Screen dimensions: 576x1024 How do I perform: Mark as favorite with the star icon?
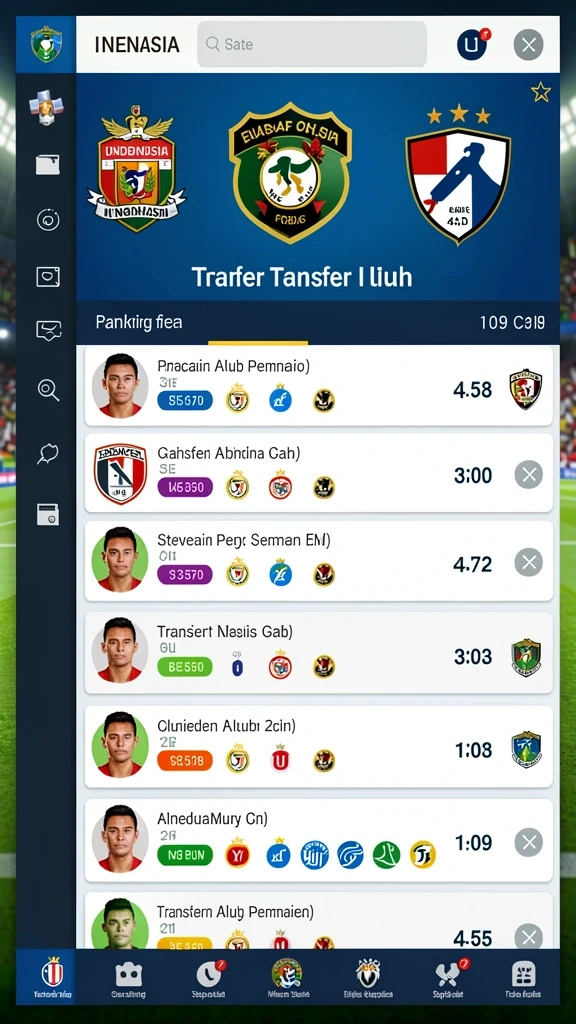coord(541,92)
